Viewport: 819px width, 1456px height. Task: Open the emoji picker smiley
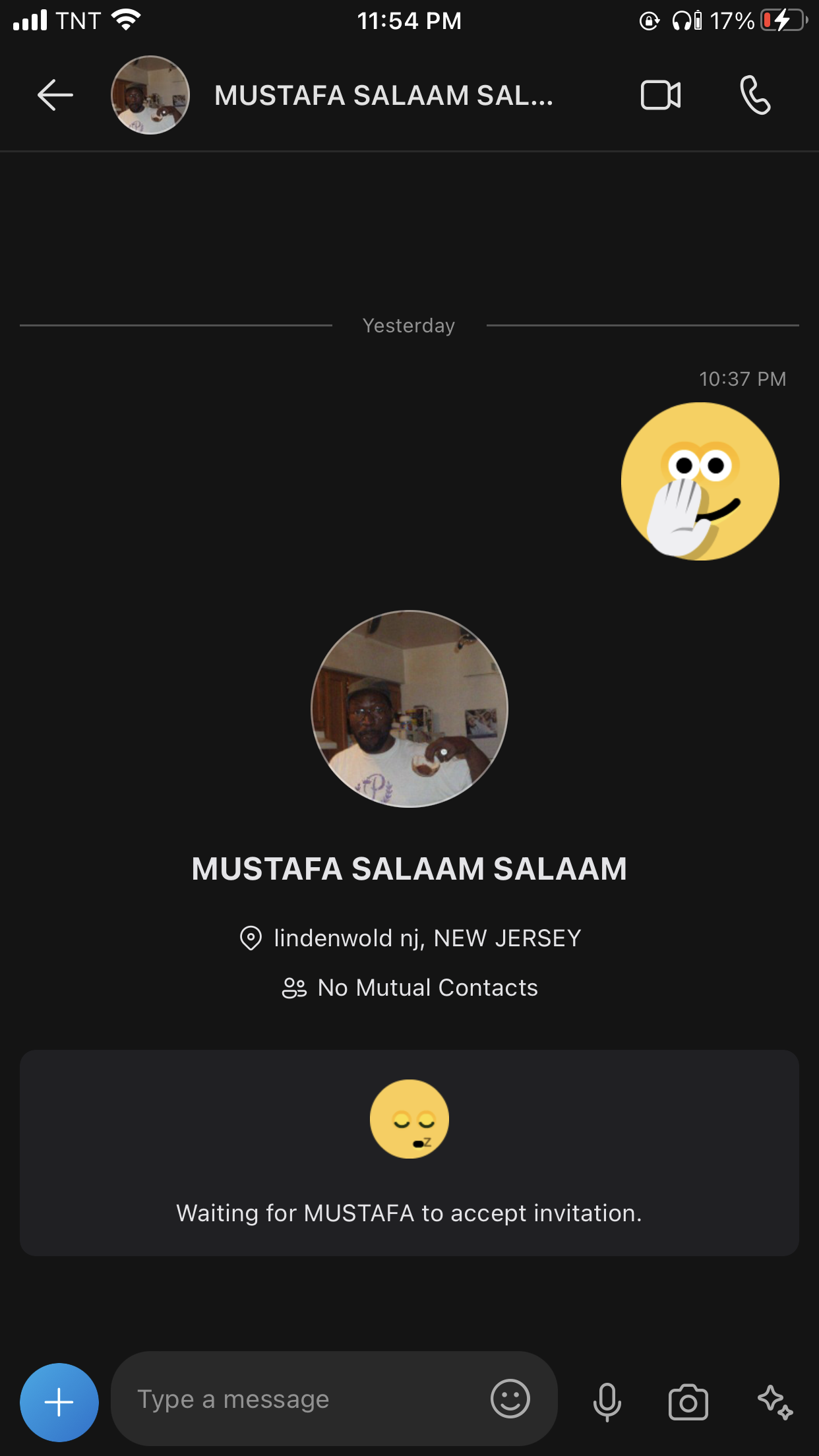(510, 1399)
